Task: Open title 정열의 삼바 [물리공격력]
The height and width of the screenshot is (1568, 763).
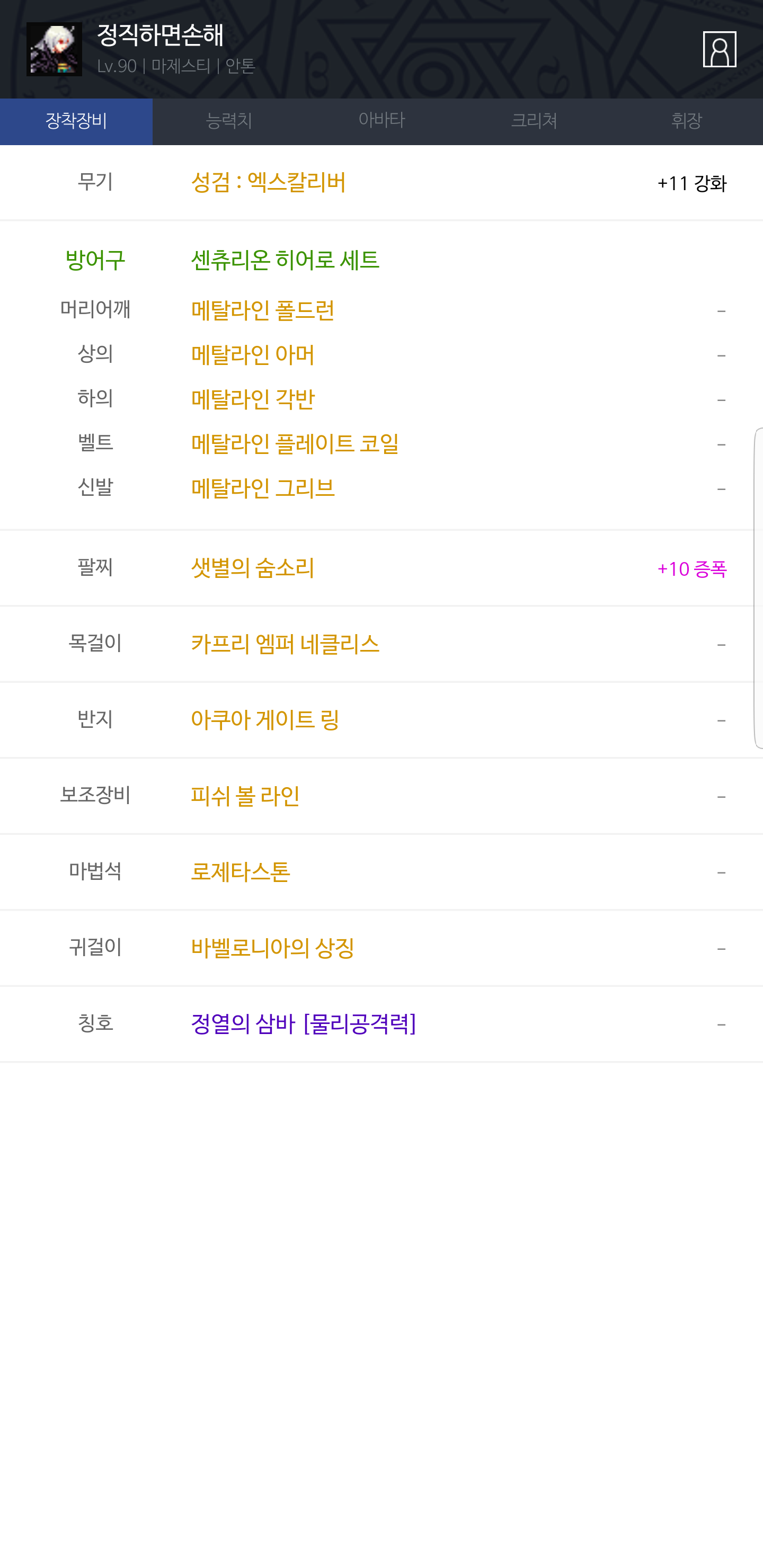Action: tap(381, 1024)
